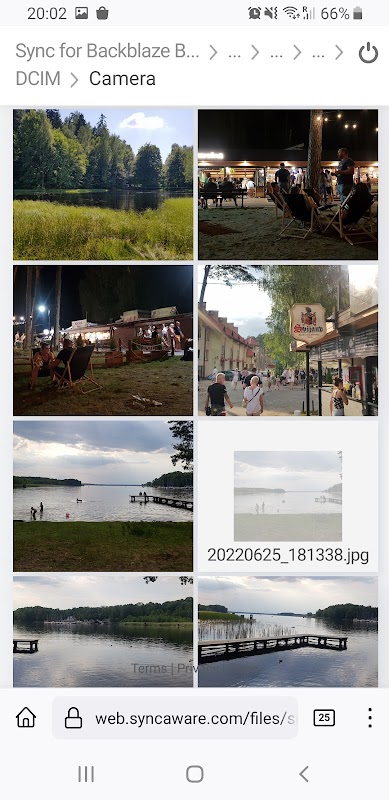Open night bar with string lights photo
389x800 pixels.
[x=288, y=185]
